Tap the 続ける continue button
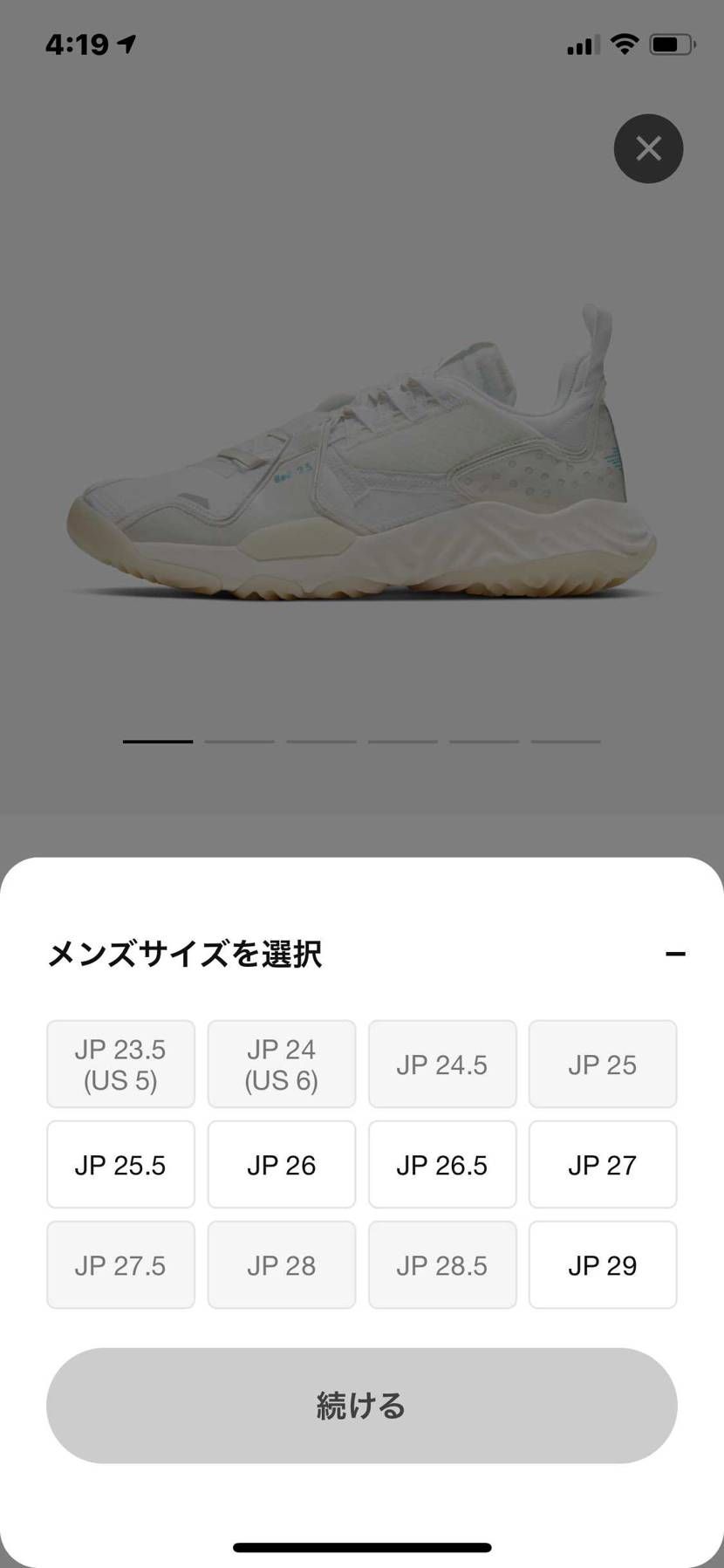The height and width of the screenshot is (1568, 724). 362,1406
